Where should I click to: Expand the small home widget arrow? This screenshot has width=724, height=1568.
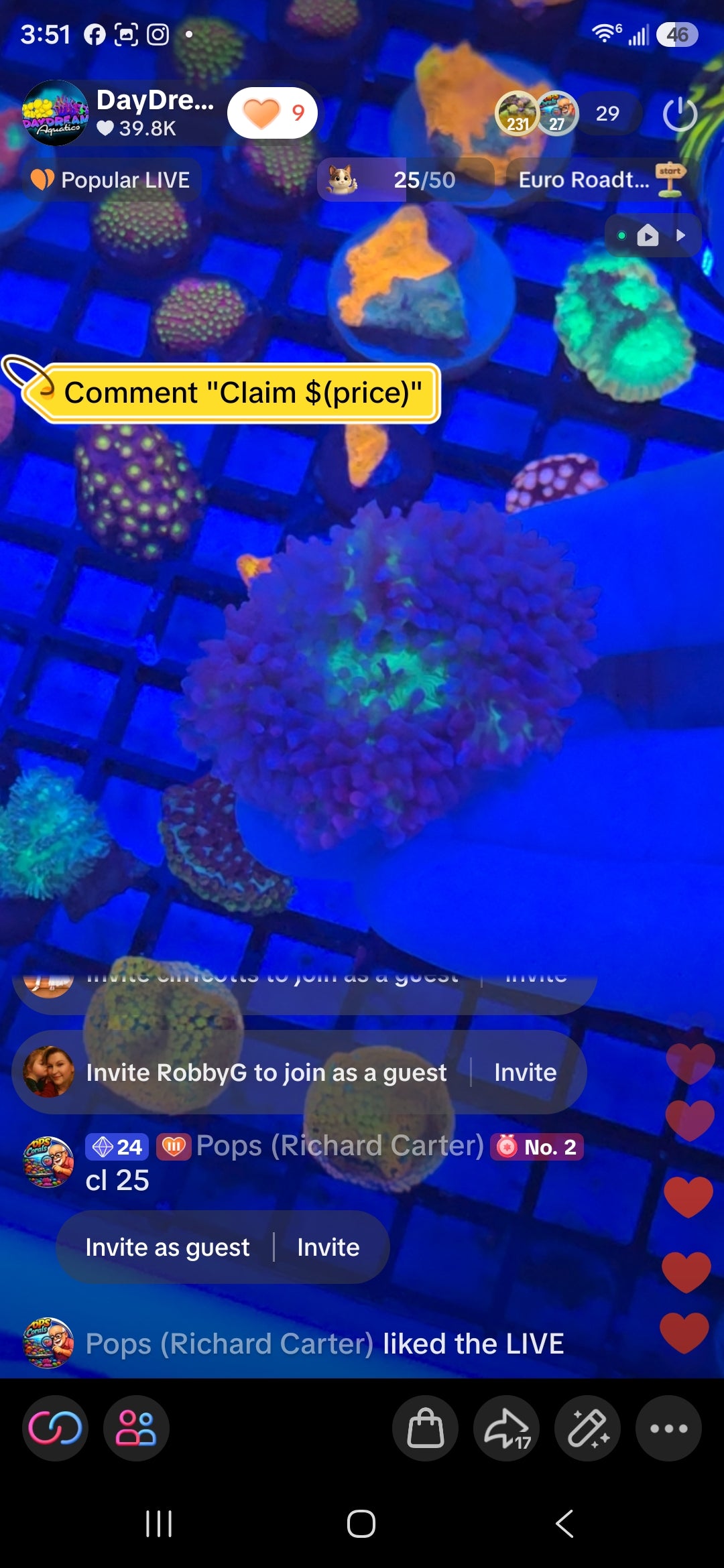(680, 235)
